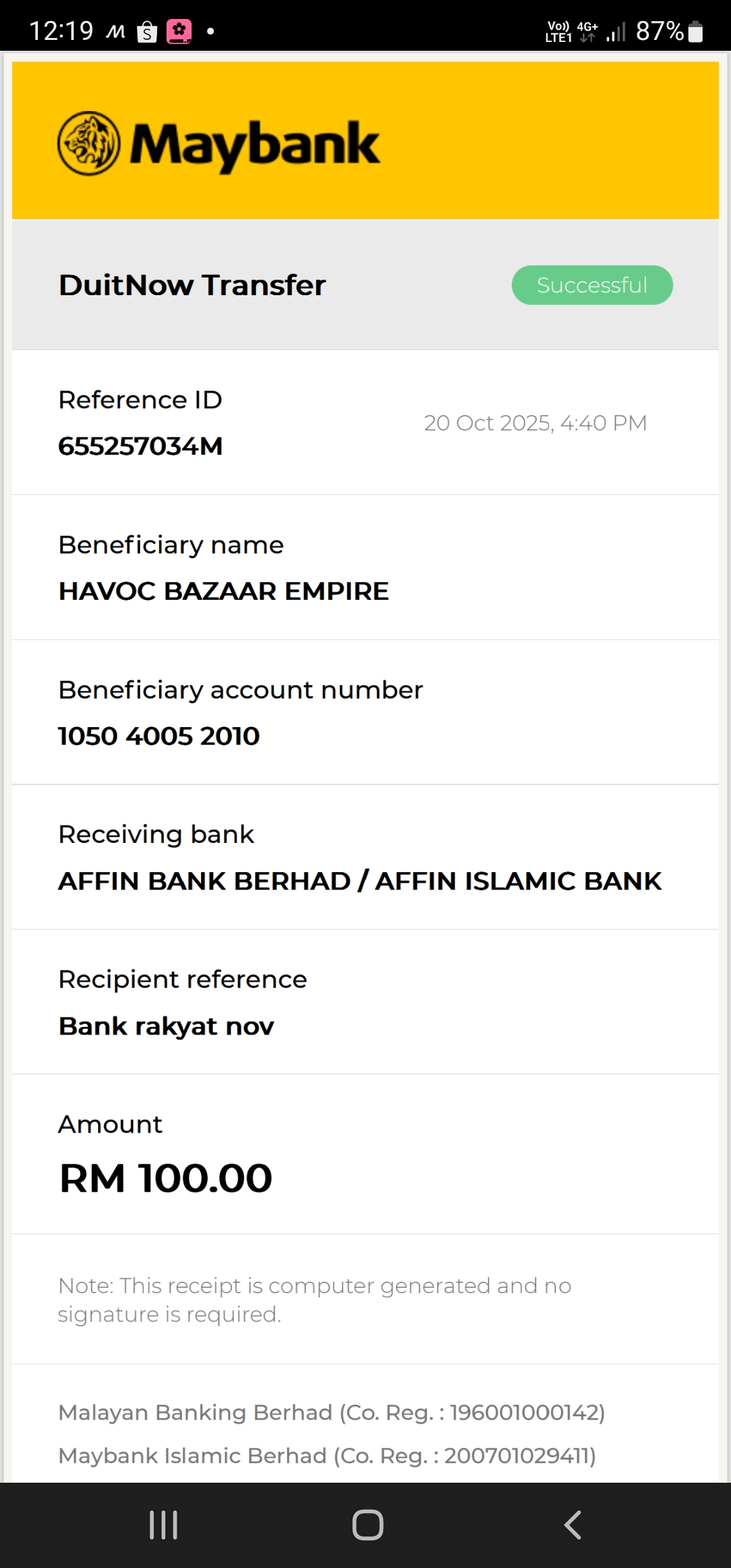The height and width of the screenshot is (1568, 731).
Task: Open the recent apps view
Action: coord(163,1525)
